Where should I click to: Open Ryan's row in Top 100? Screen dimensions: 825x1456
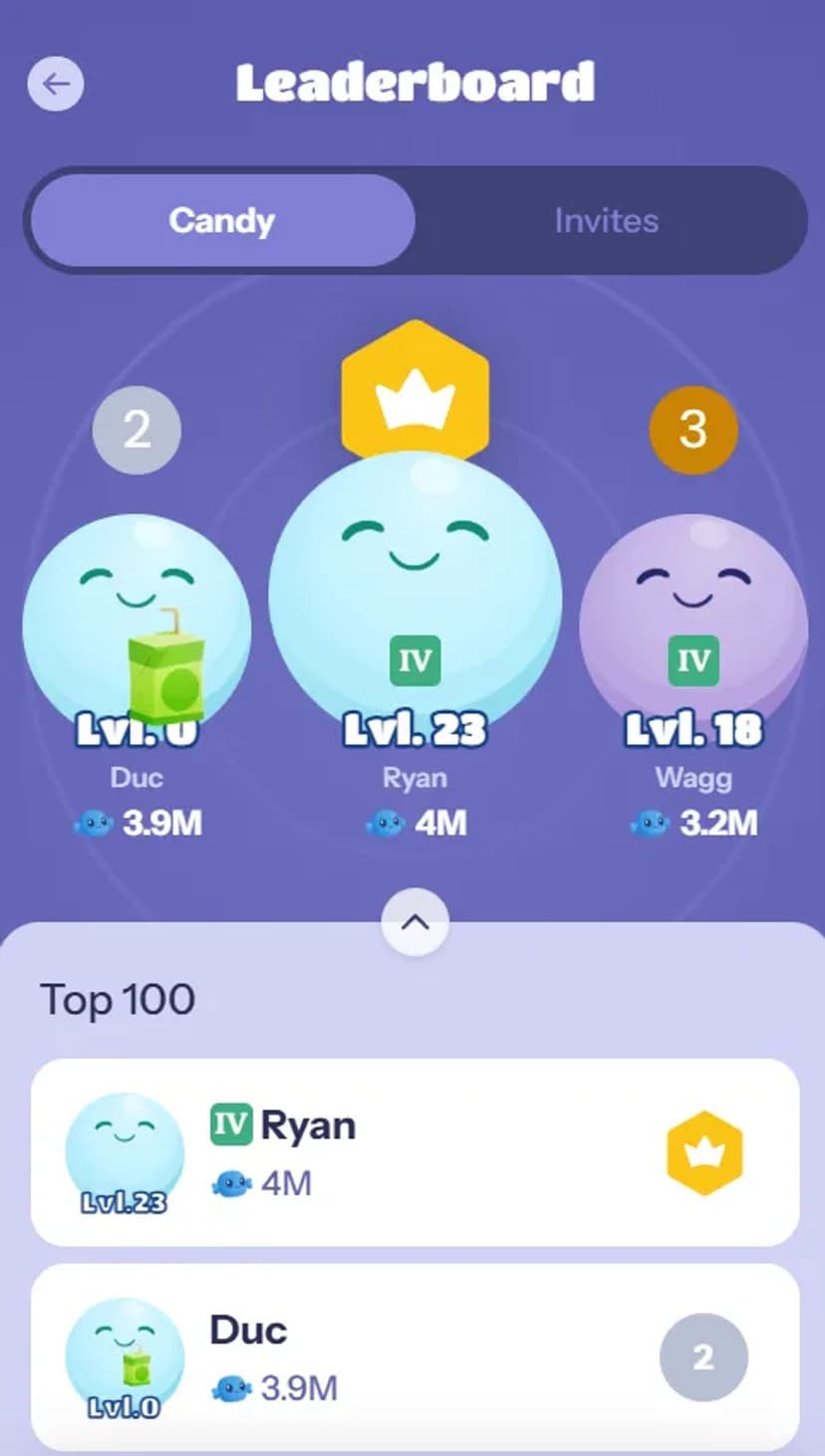[x=414, y=1152]
